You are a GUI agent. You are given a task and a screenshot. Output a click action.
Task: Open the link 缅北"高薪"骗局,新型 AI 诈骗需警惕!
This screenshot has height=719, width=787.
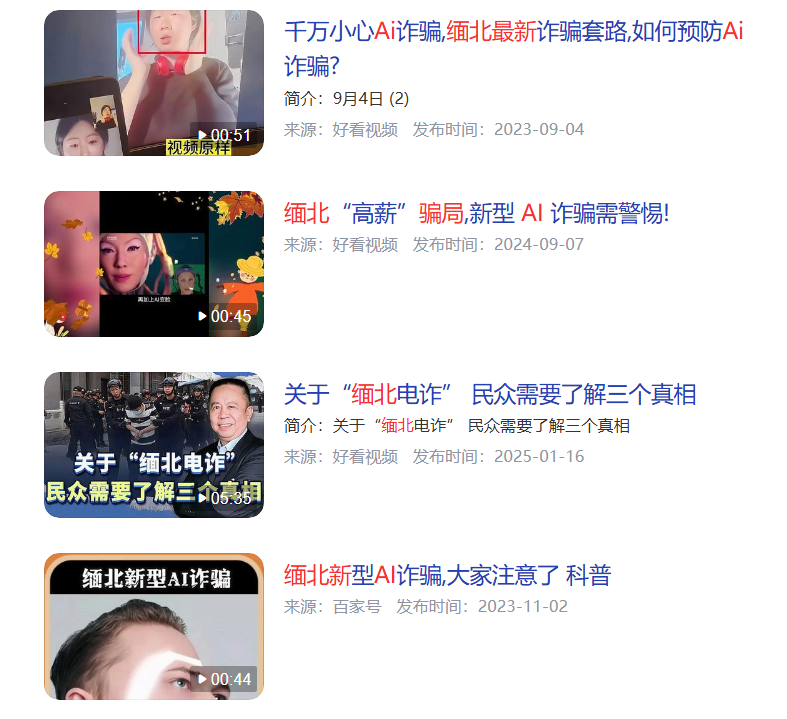coord(476,213)
